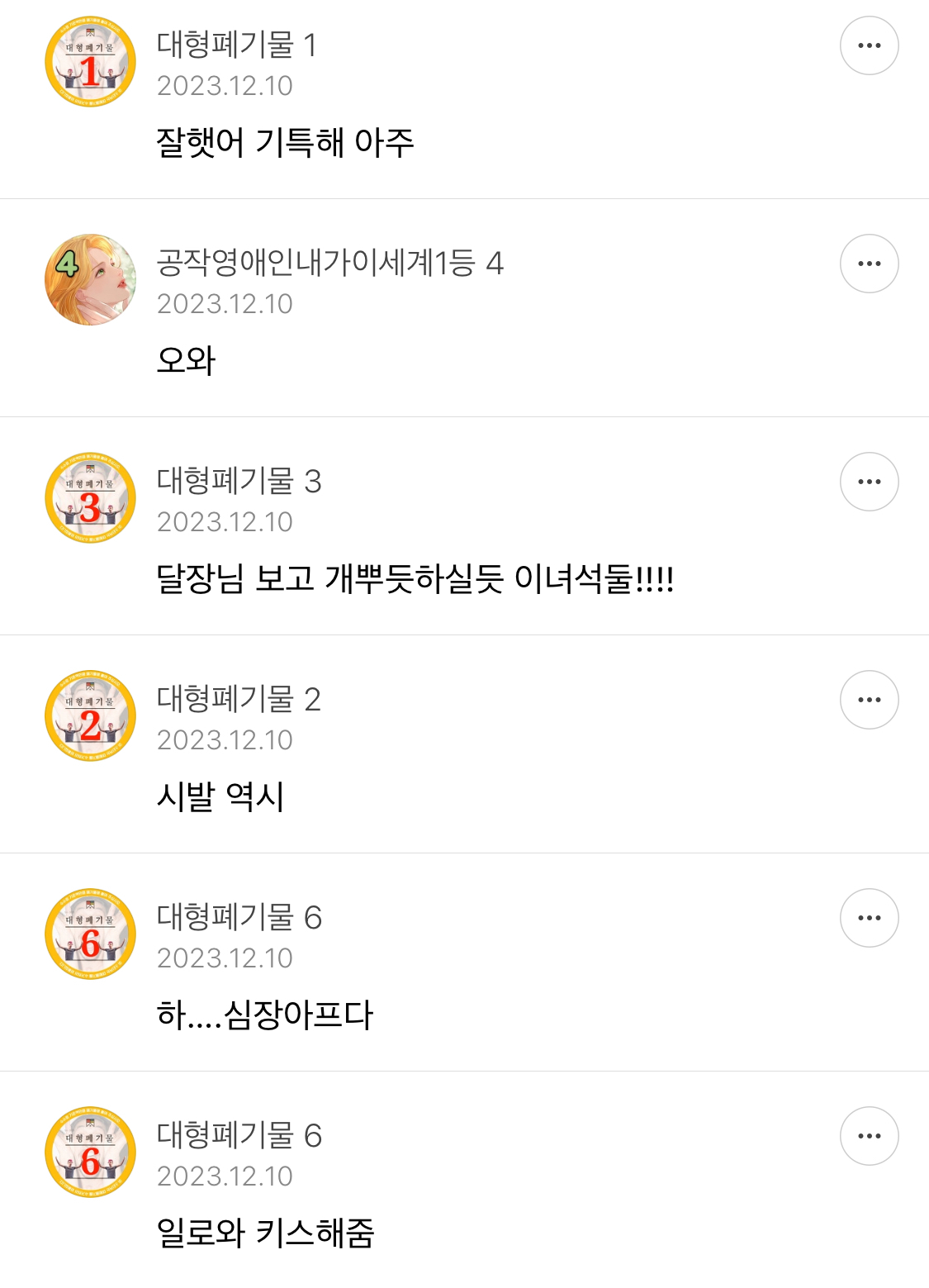Open the menu on 하....심장아프다 comment

coord(869,917)
